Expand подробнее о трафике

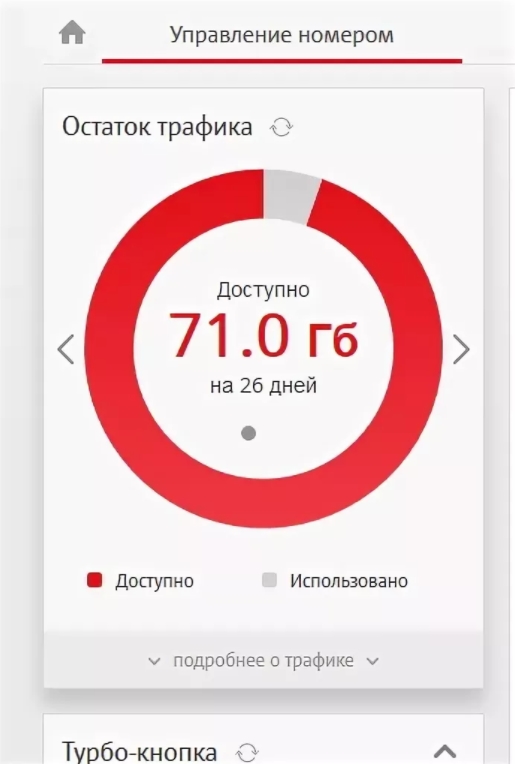point(264,661)
